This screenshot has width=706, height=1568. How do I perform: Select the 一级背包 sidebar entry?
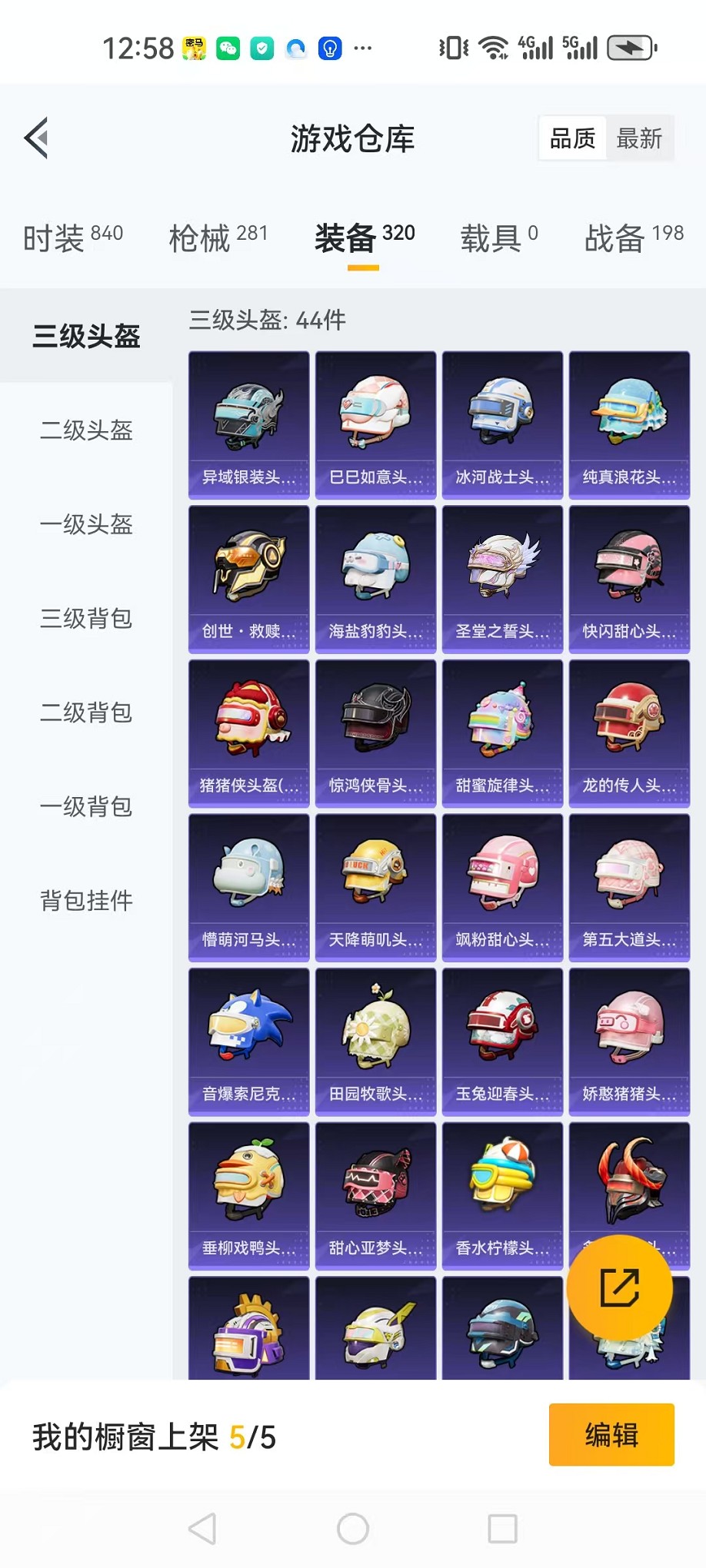point(85,807)
